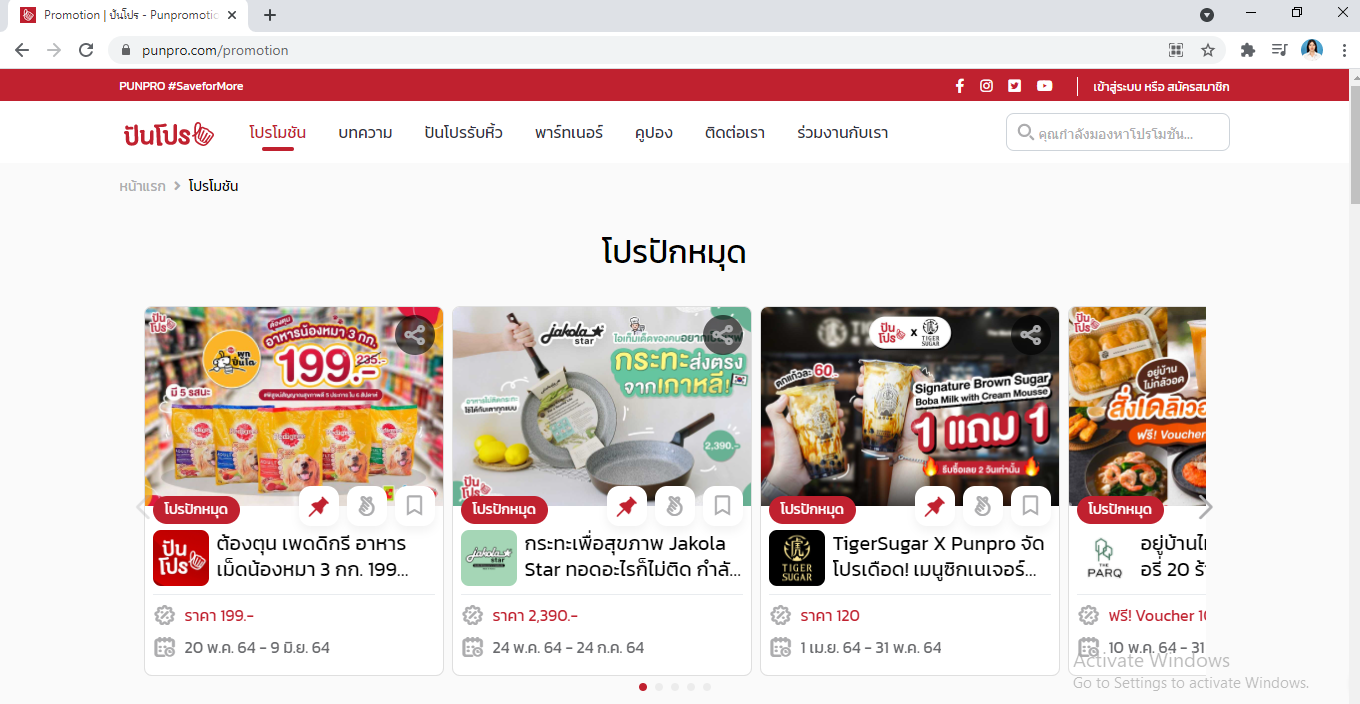Share the TigerSugar 1 แถม 1 promotion
Viewport: 1360px width, 704px height.
click(1031, 335)
